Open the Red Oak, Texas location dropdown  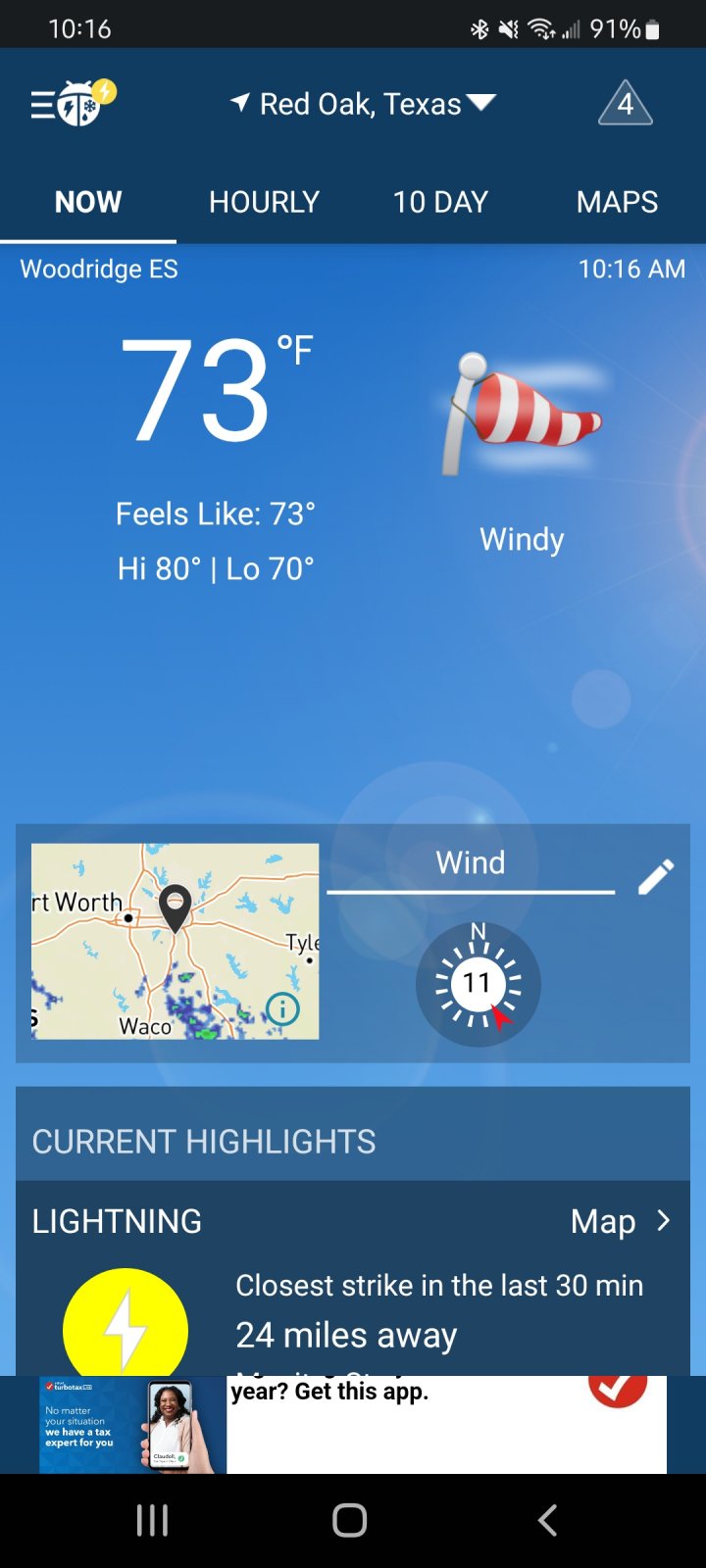click(x=363, y=104)
